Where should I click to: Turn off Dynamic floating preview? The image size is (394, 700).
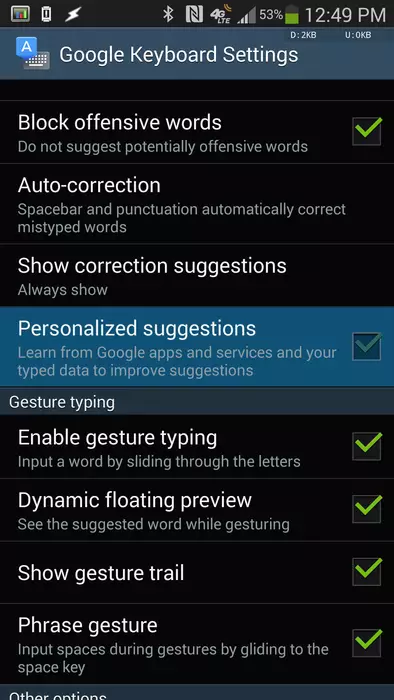pos(367,509)
